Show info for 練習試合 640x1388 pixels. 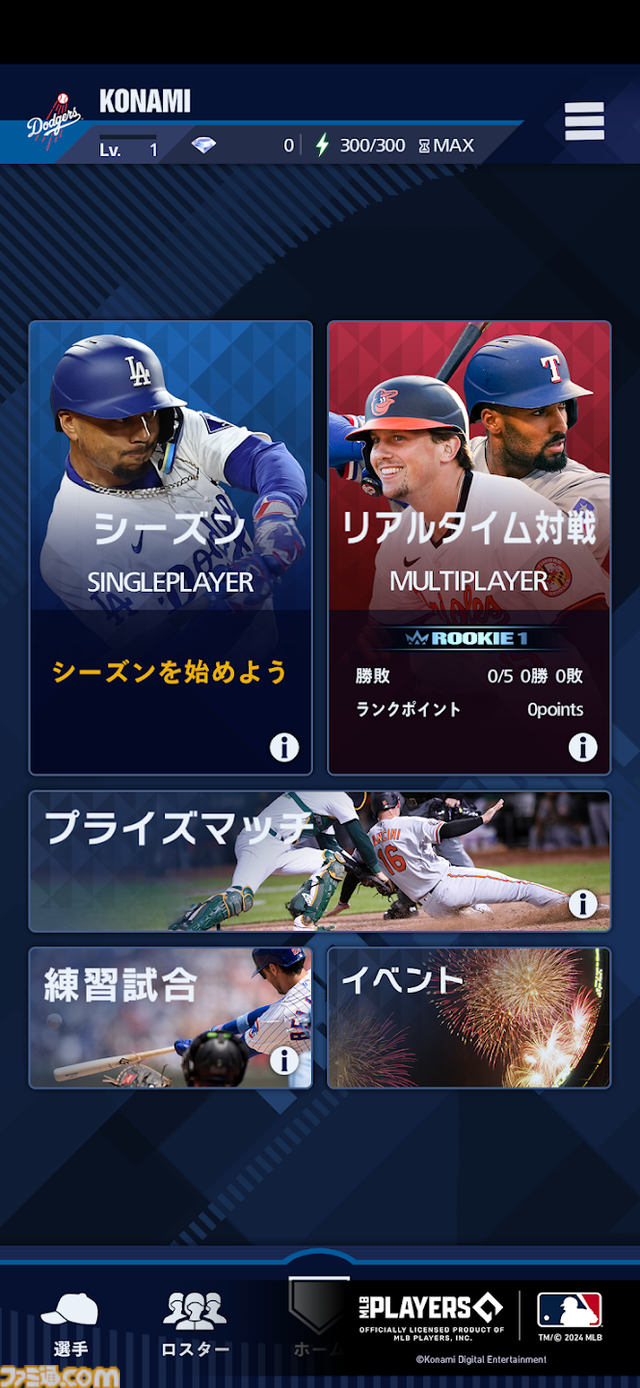(284, 1060)
